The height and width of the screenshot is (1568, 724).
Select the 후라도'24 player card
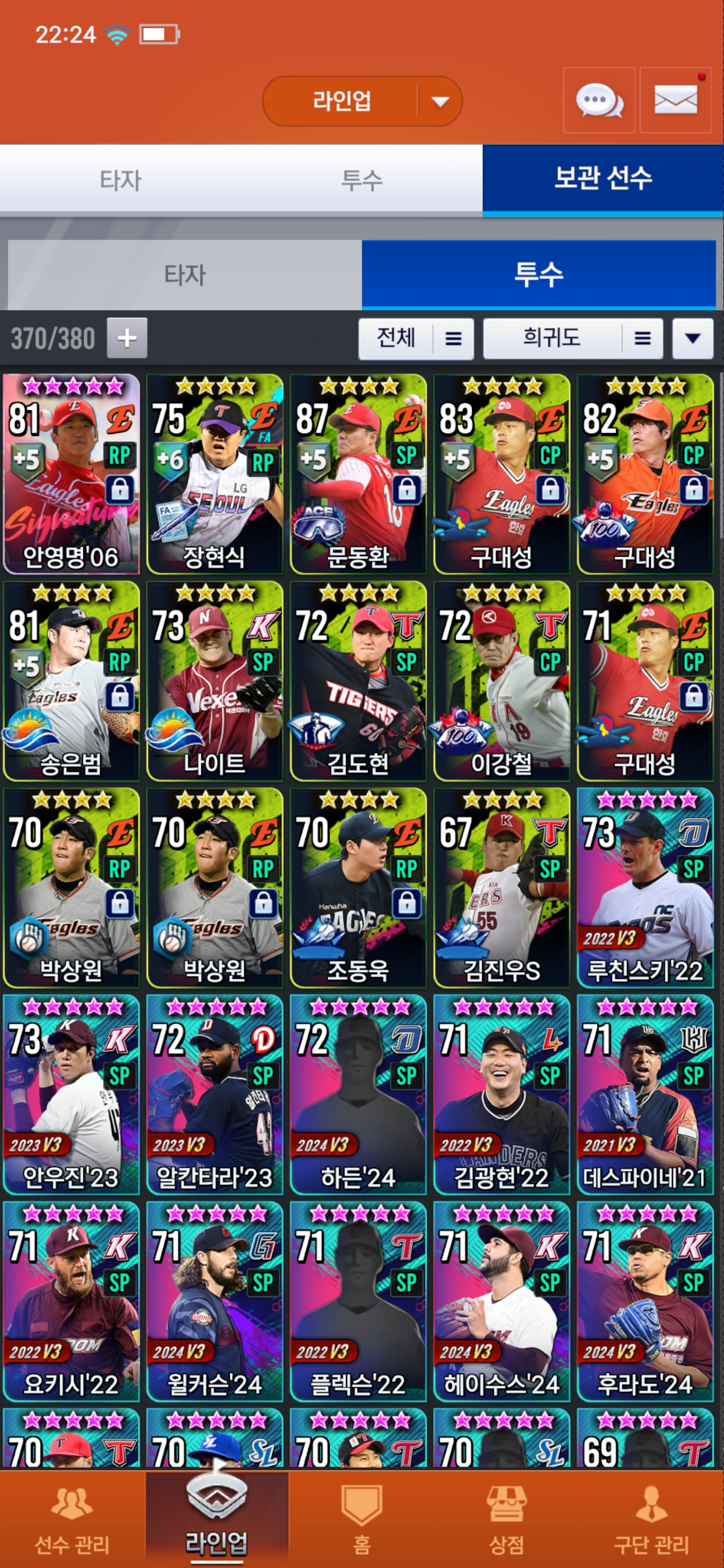645,1302
